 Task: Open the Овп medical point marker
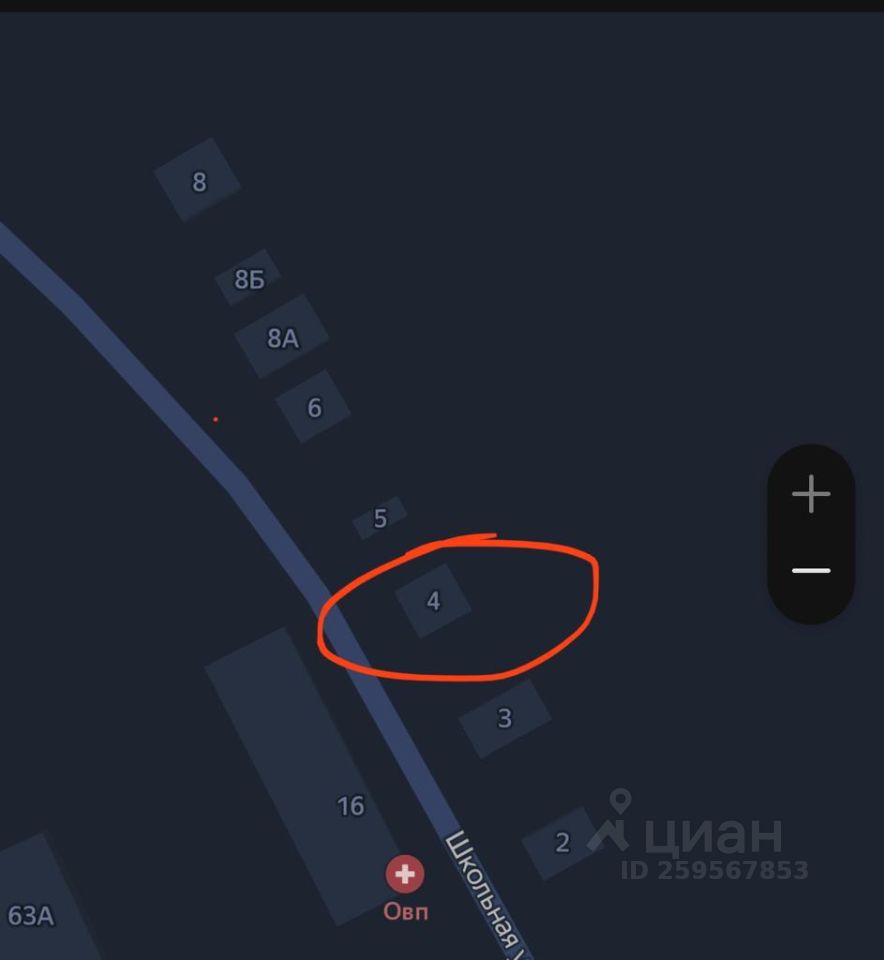click(x=405, y=876)
